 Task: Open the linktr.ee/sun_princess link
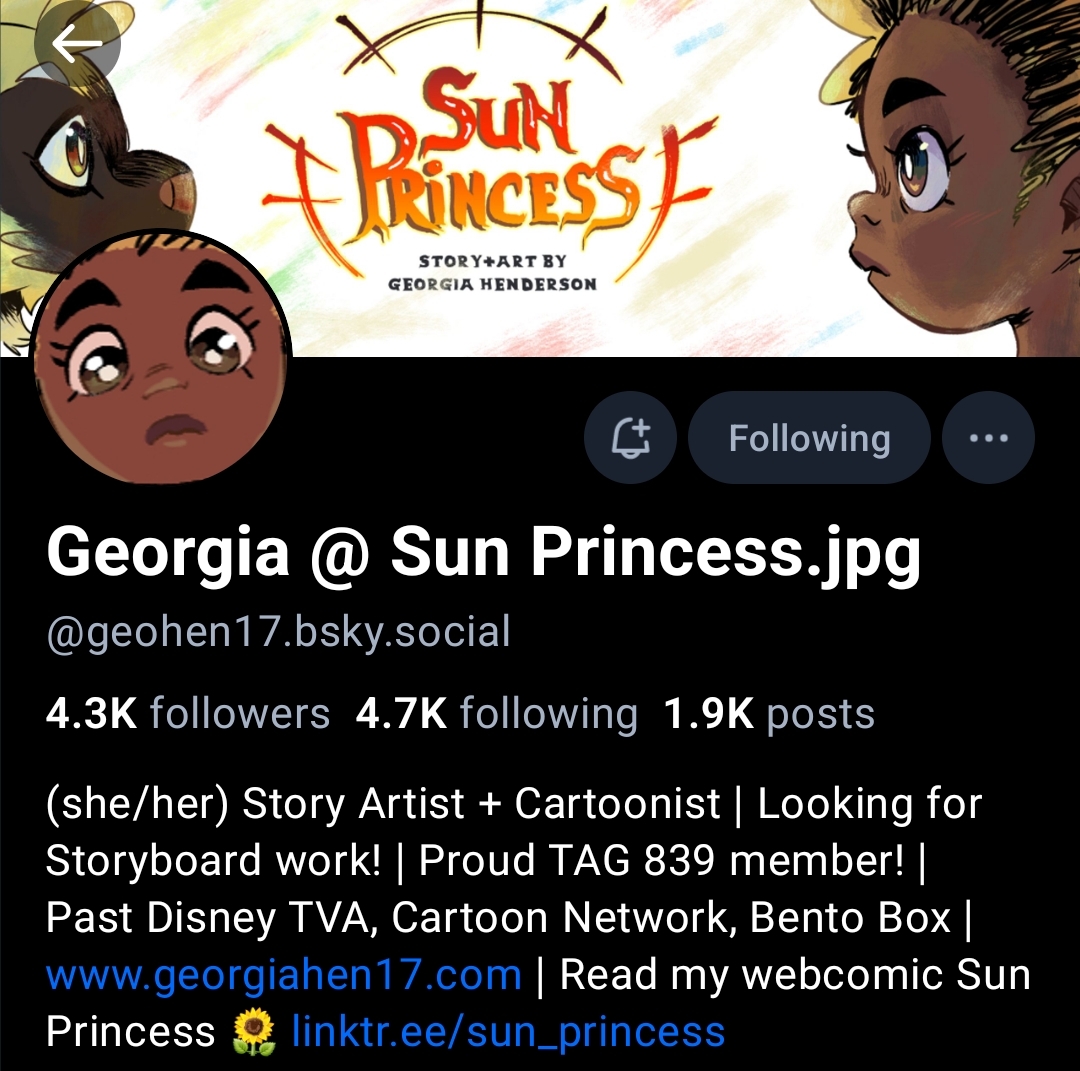(508, 1031)
